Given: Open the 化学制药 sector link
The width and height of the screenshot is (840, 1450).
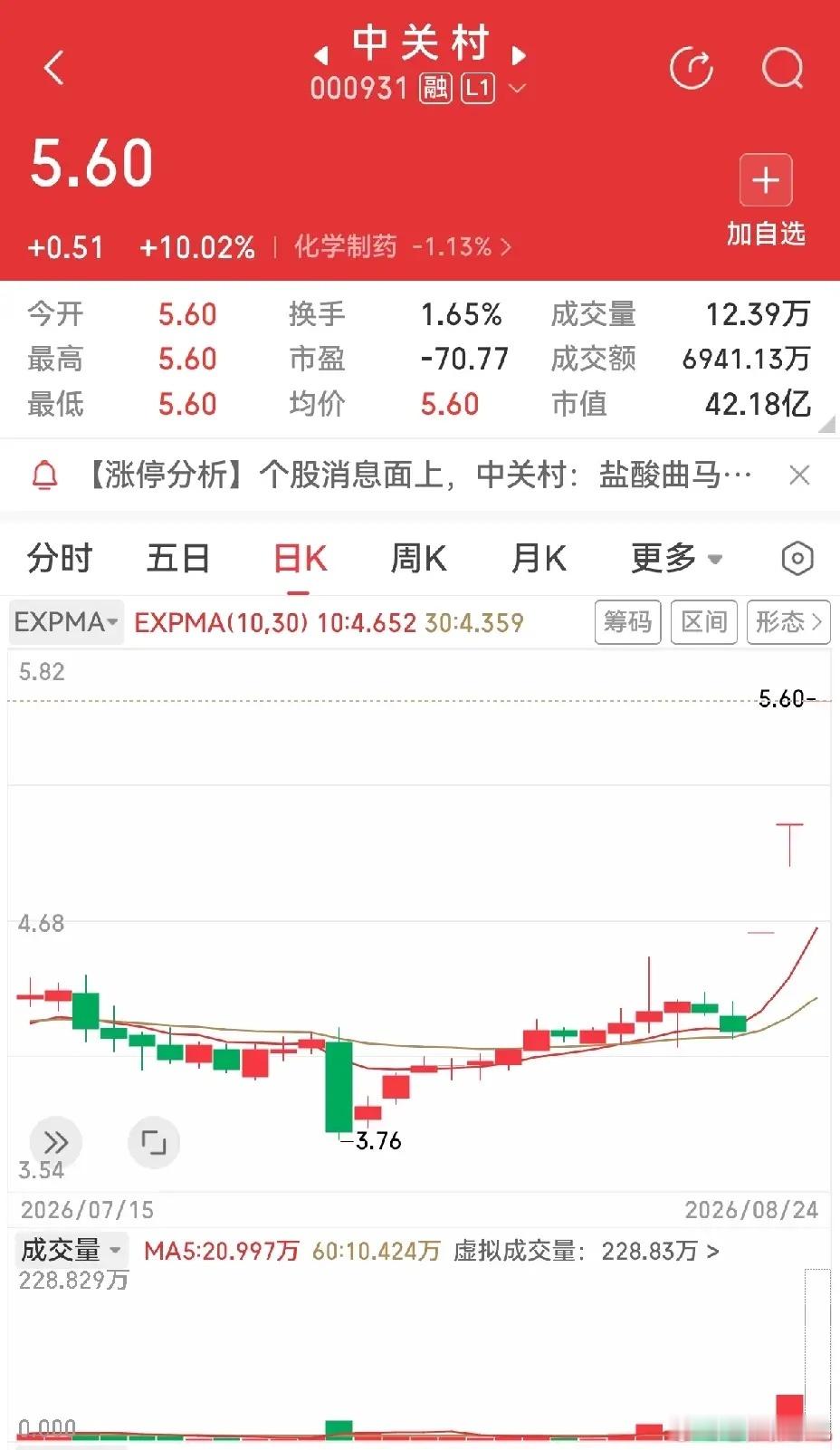Looking at the screenshot, I should (x=403, y=246).
